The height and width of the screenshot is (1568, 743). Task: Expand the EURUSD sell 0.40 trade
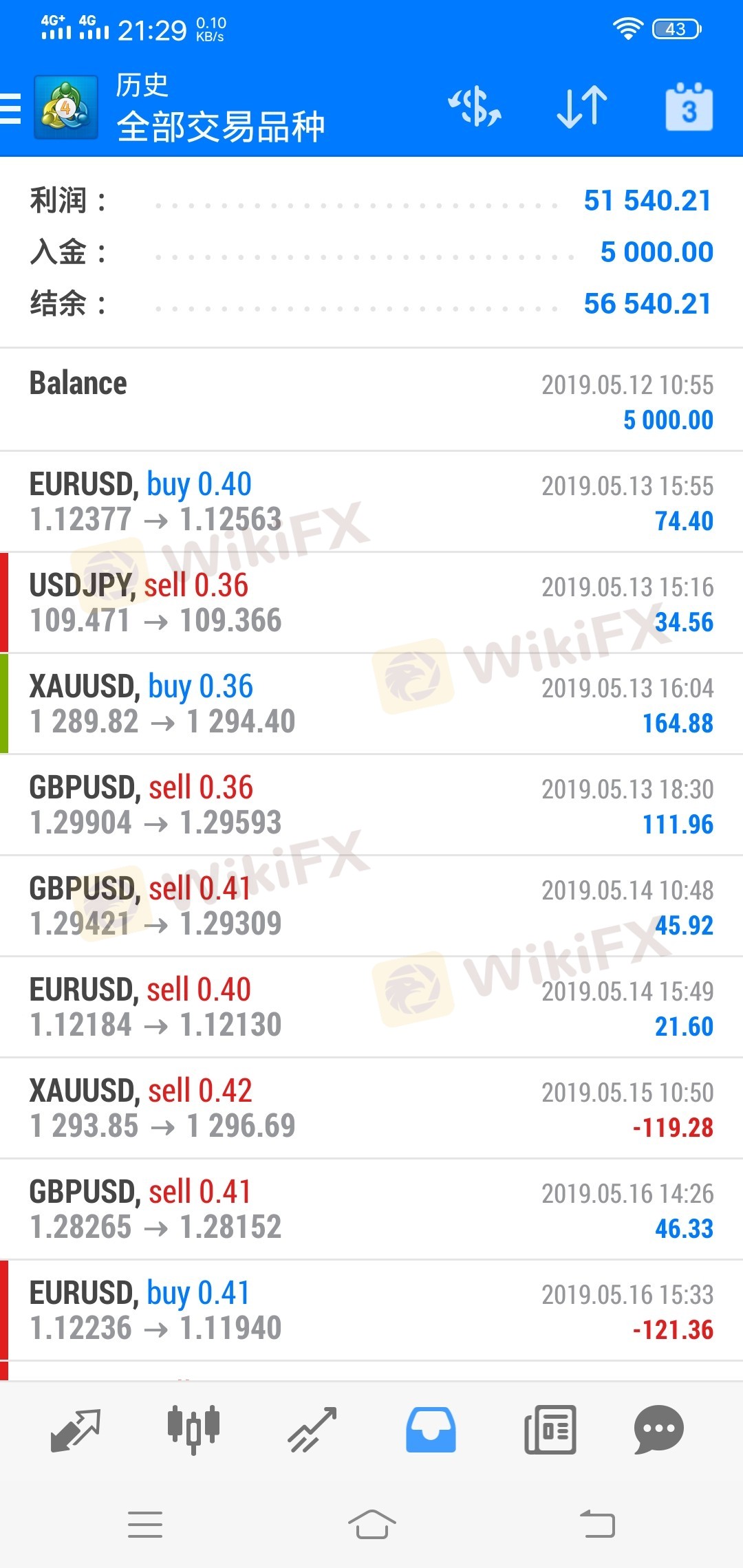click(371, 1008)
